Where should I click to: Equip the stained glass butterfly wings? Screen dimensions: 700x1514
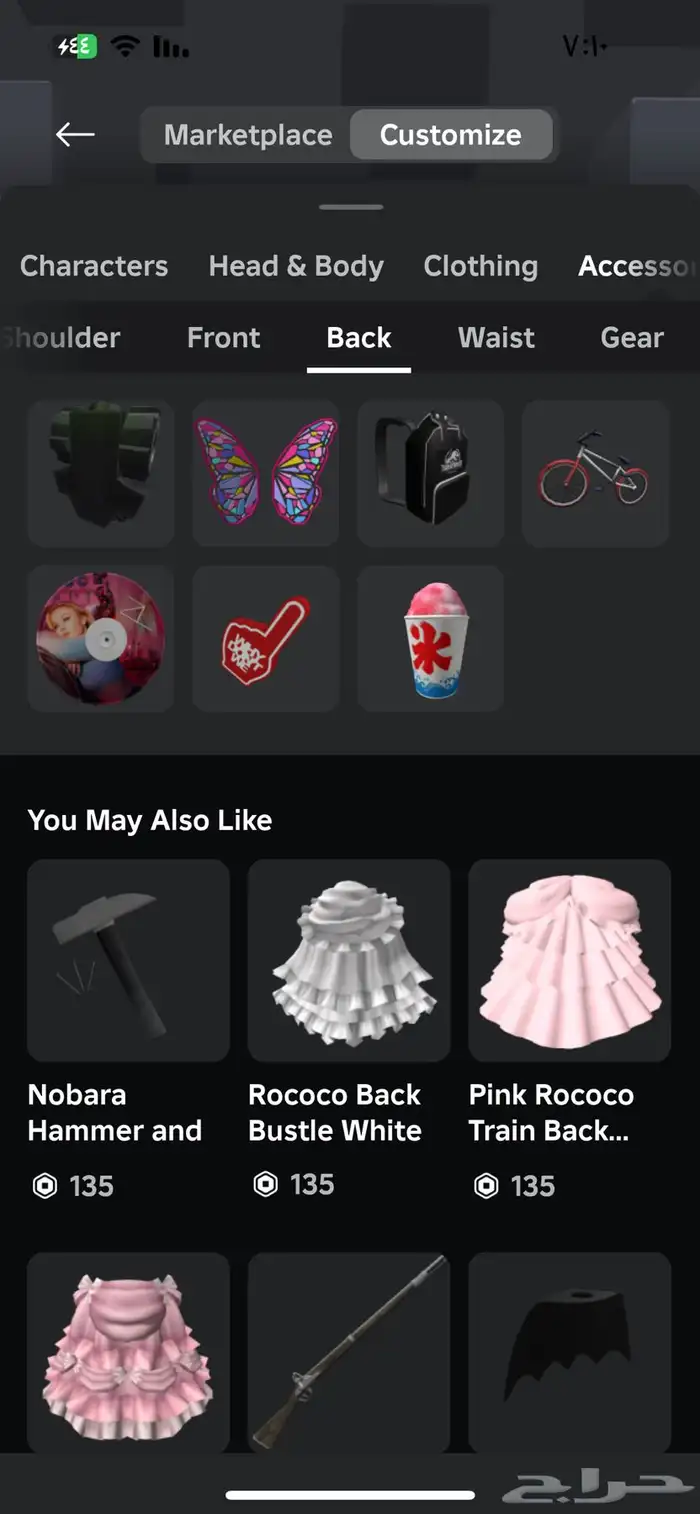tap(266, 473)
